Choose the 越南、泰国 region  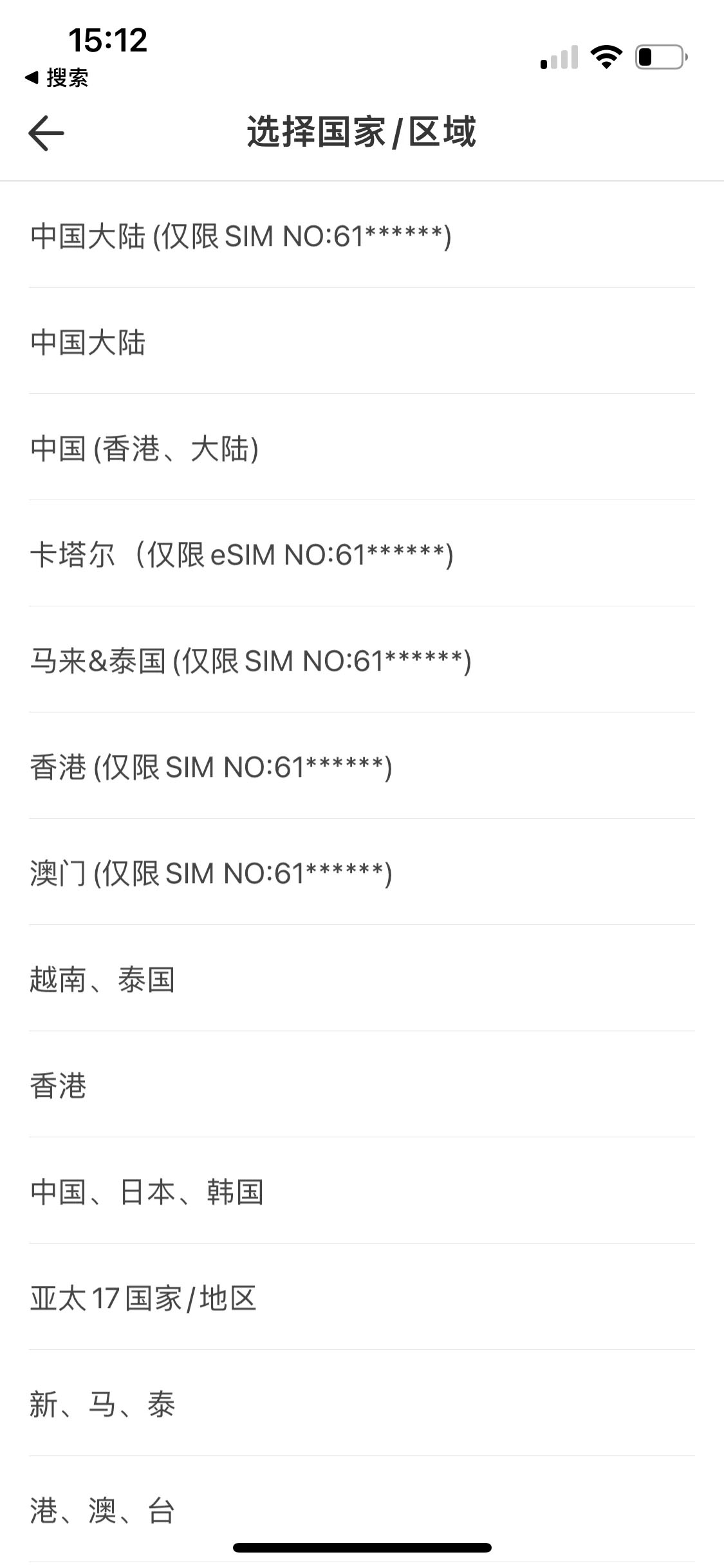click(x=102, y=979)
